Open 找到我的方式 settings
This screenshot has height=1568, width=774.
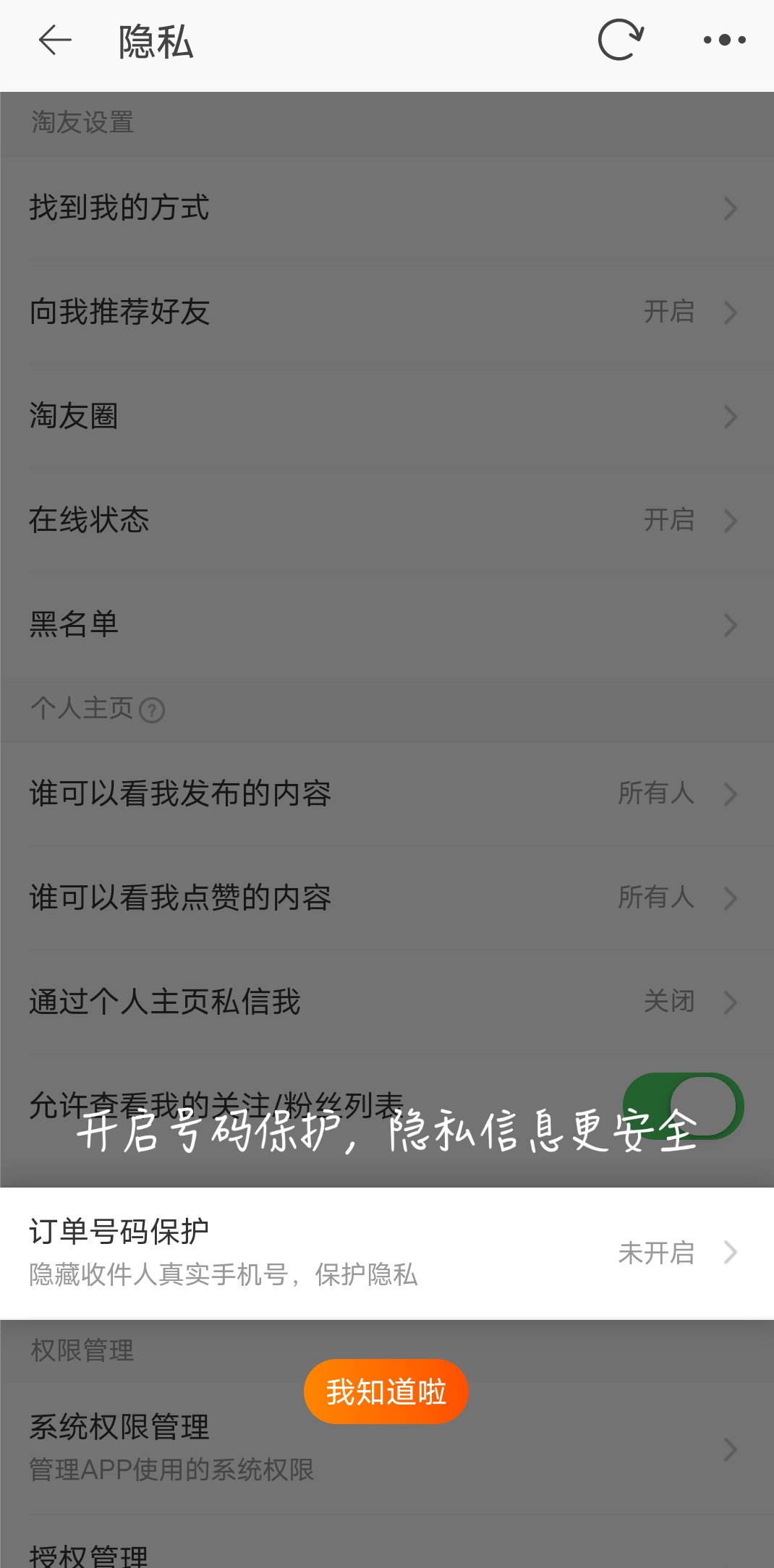click(x=387, y=208)
